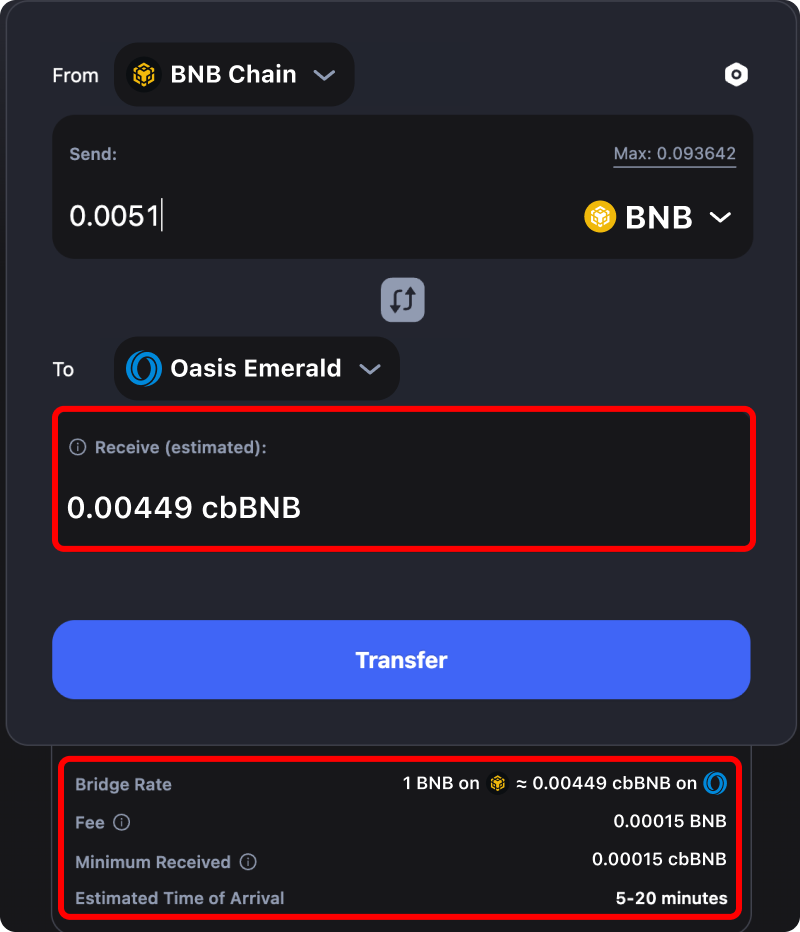Click the BNB coin icon in the token selector
800x932 pixels.
(x=599, y=217)
